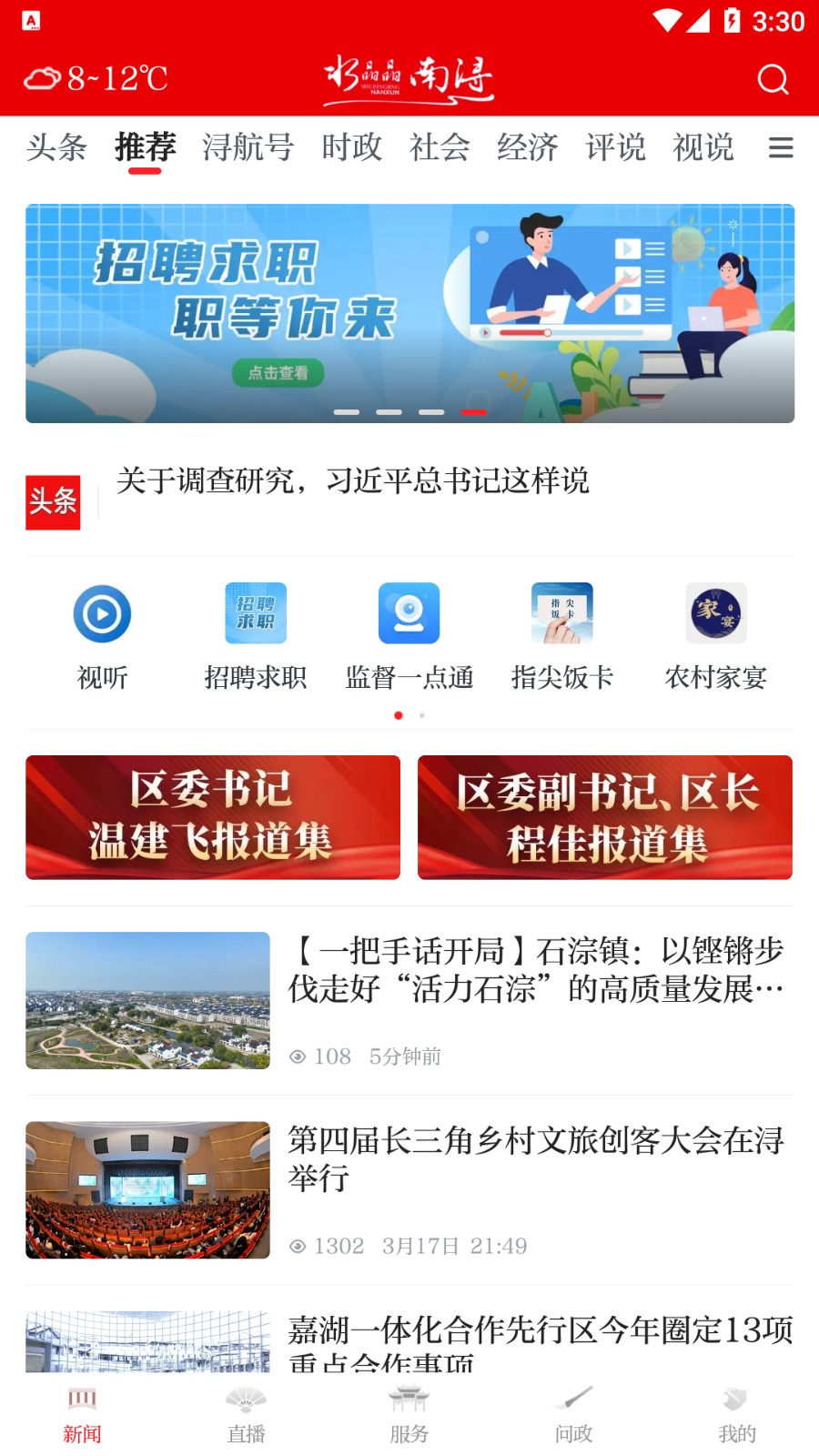Switch to the 时政 news tab
Screen dimensions: 819x1456
point(351,147)
